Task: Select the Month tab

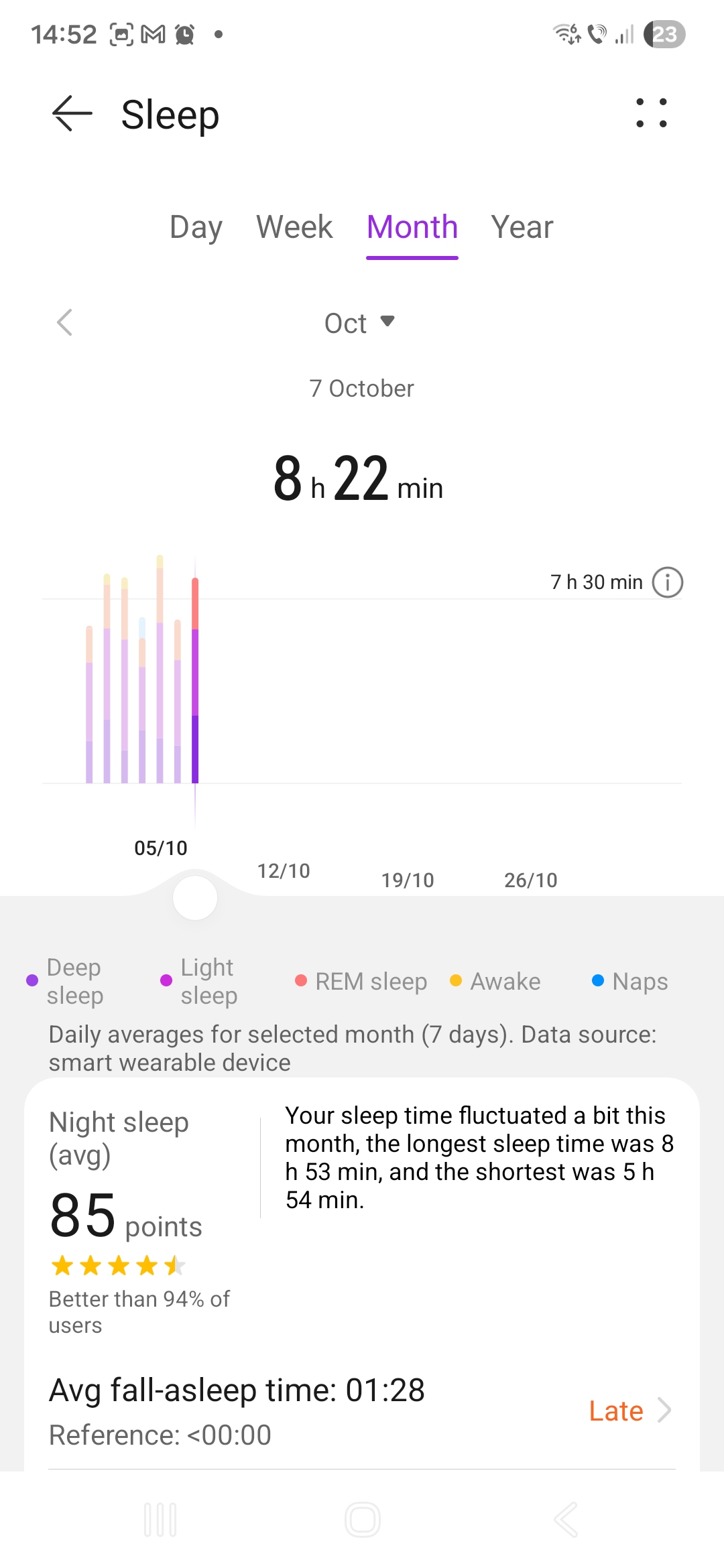Action: click(412, 227)
